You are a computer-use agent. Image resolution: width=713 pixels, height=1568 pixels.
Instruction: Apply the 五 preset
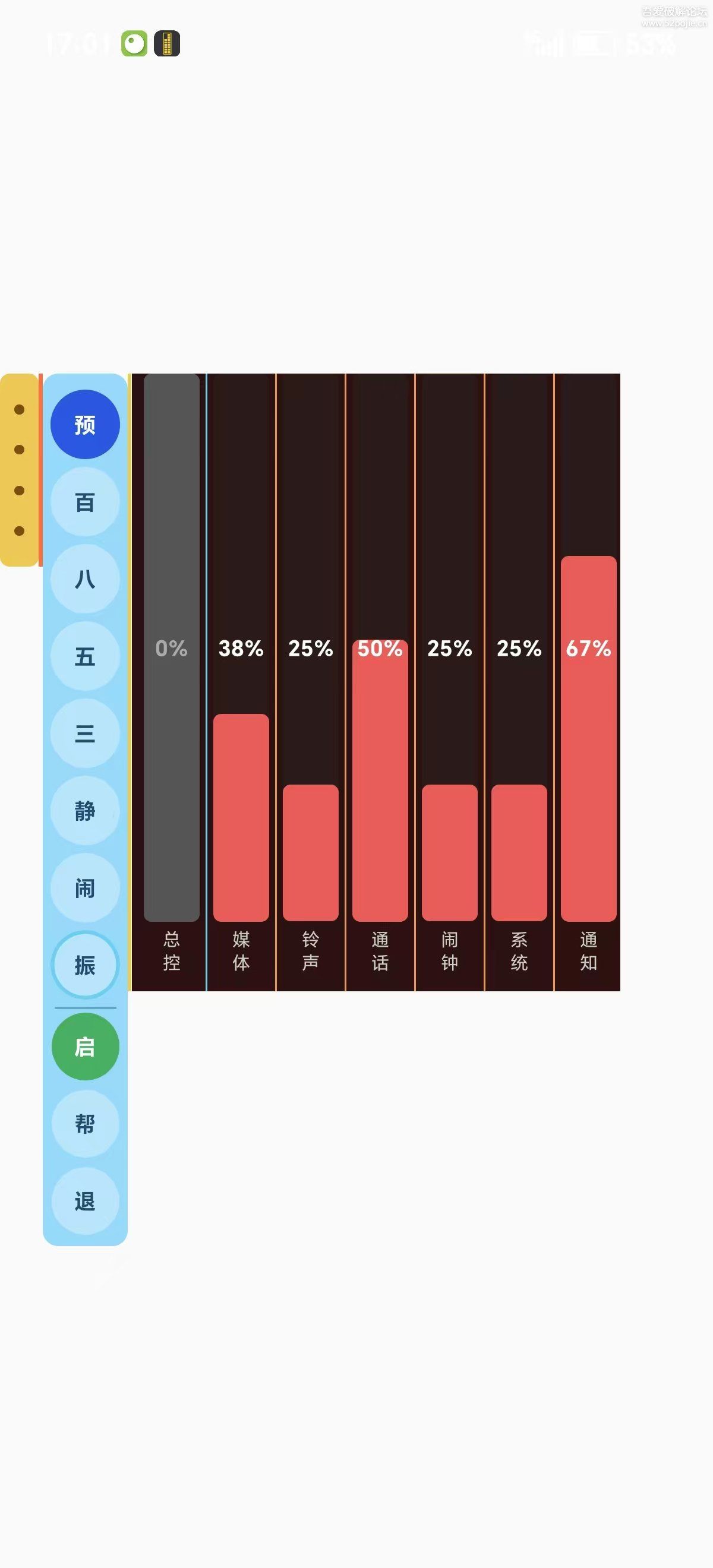pyautogui.click(x=84, y=656)
